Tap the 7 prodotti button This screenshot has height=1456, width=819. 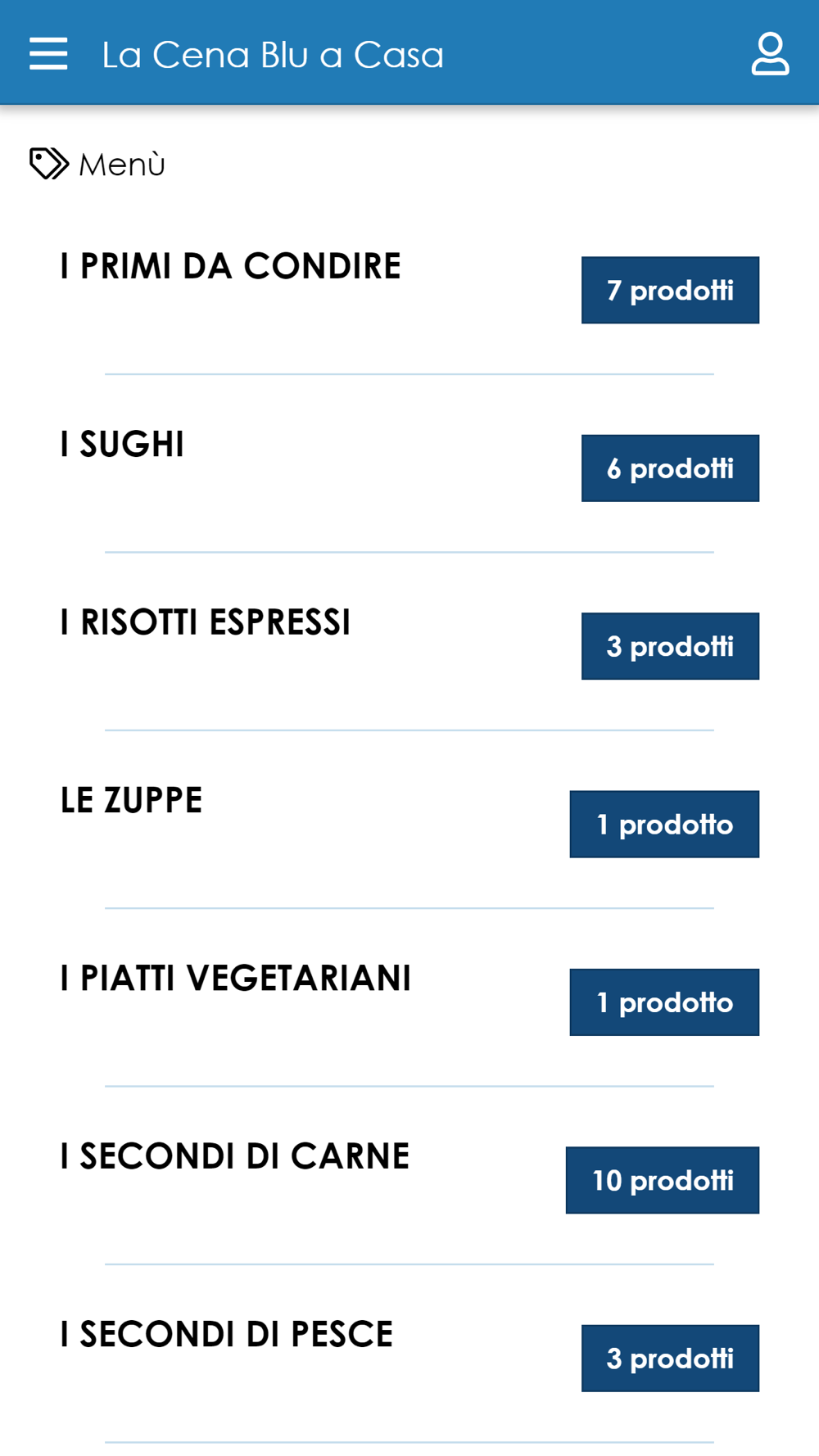(x=670, y=290)
